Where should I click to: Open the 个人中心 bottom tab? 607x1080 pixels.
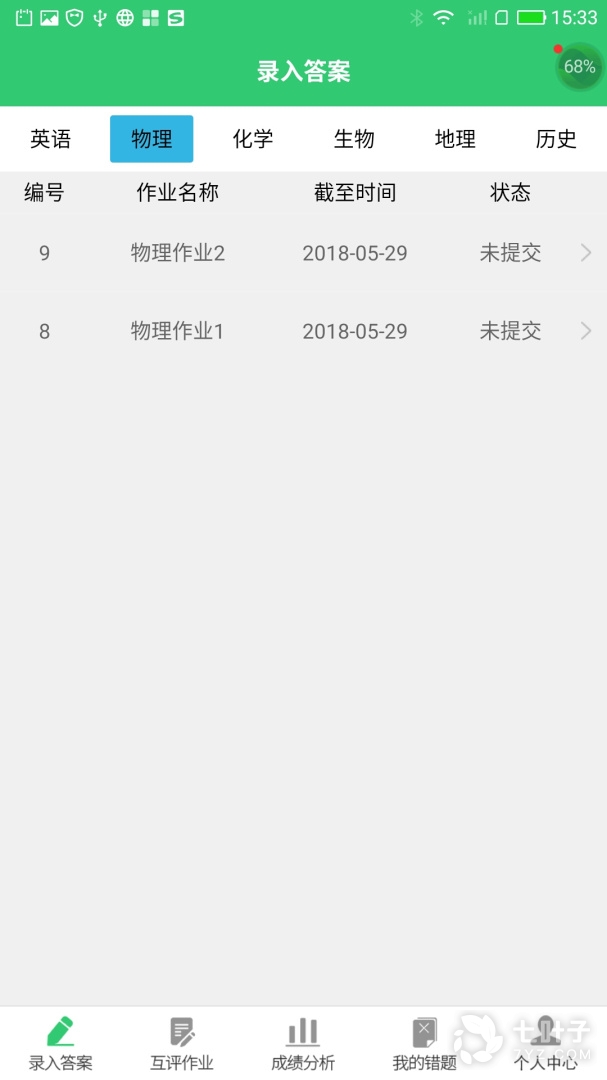pyautogui.click(x=545, y=1043)
